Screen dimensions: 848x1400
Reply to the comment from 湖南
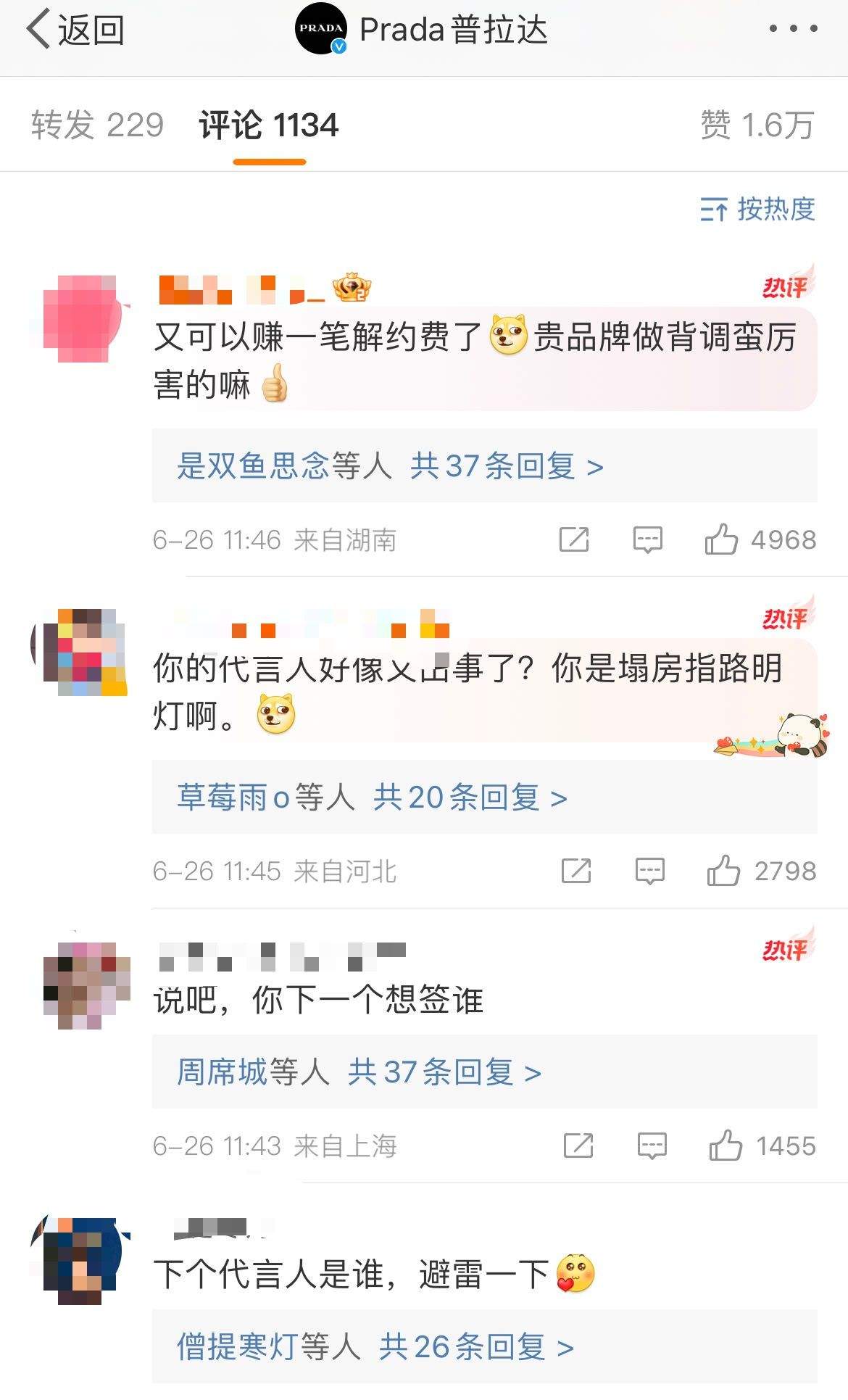(647, 540)
